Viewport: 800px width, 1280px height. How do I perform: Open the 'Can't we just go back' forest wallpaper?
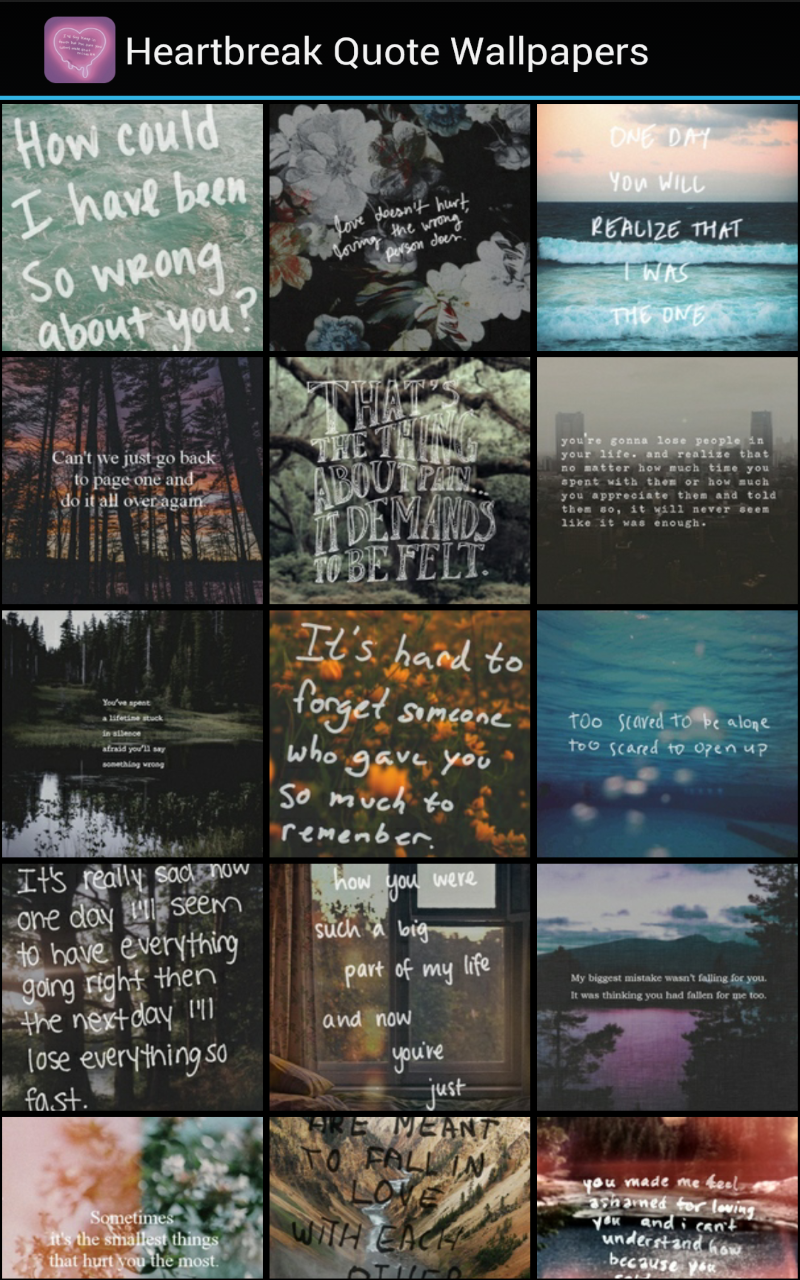pos(132,480)
